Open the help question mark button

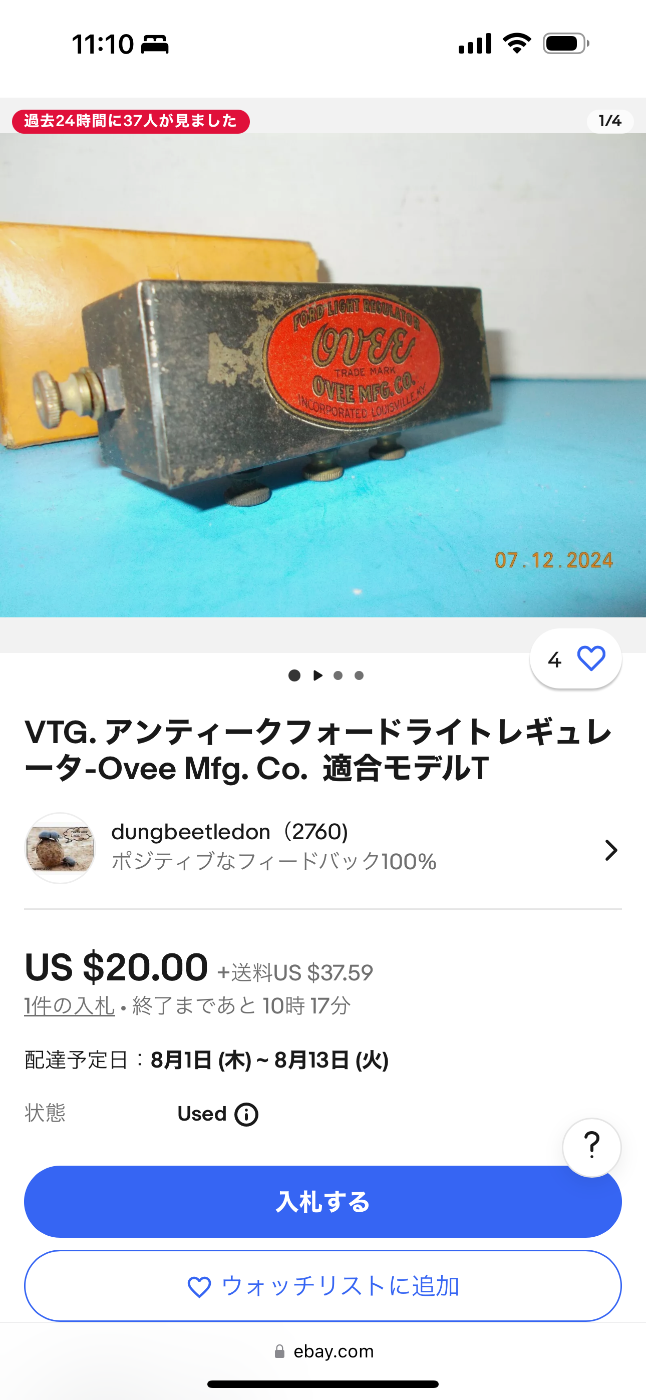(591, 1146)
